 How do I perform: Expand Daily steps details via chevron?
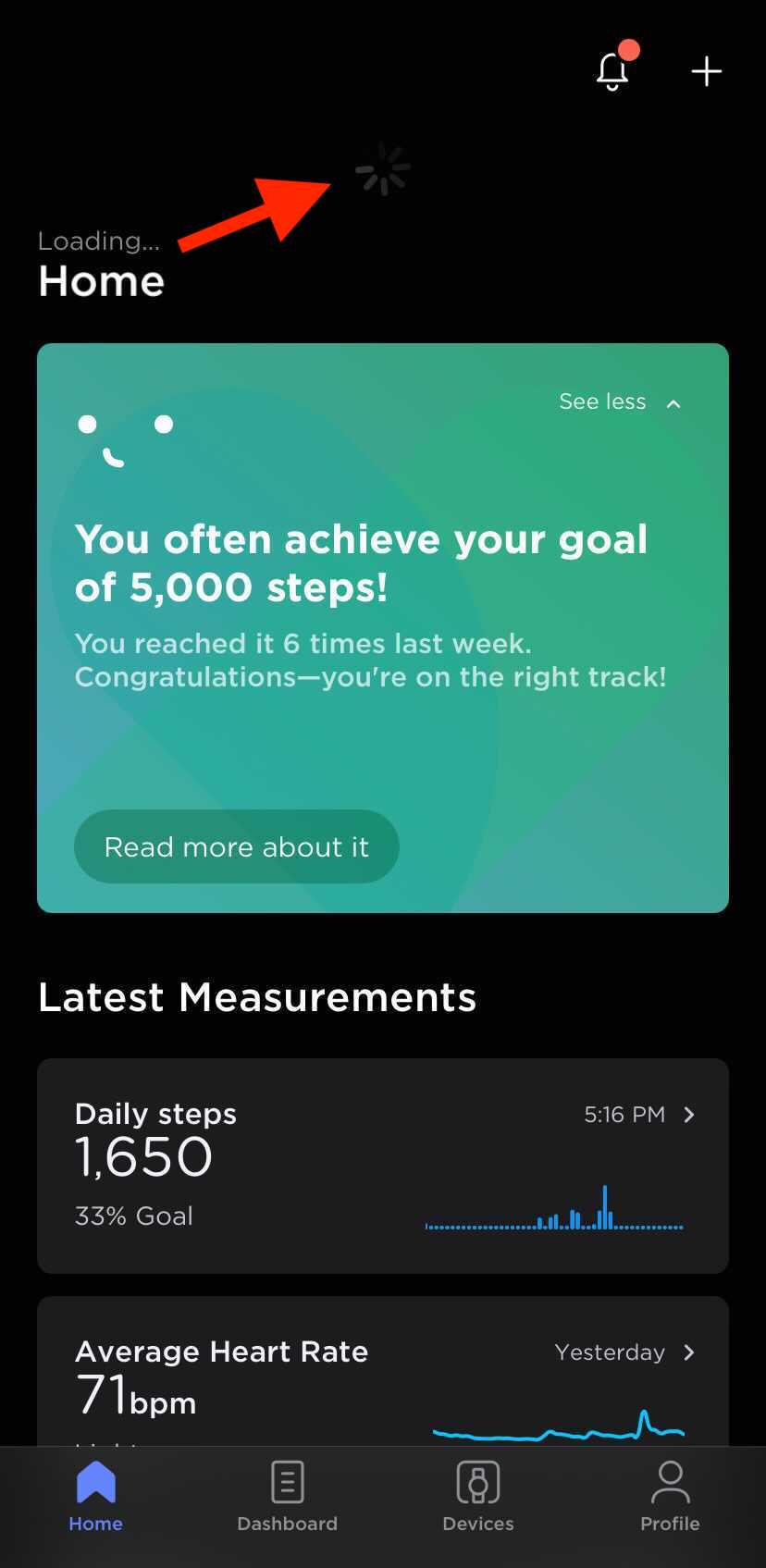pos(688,1115)
